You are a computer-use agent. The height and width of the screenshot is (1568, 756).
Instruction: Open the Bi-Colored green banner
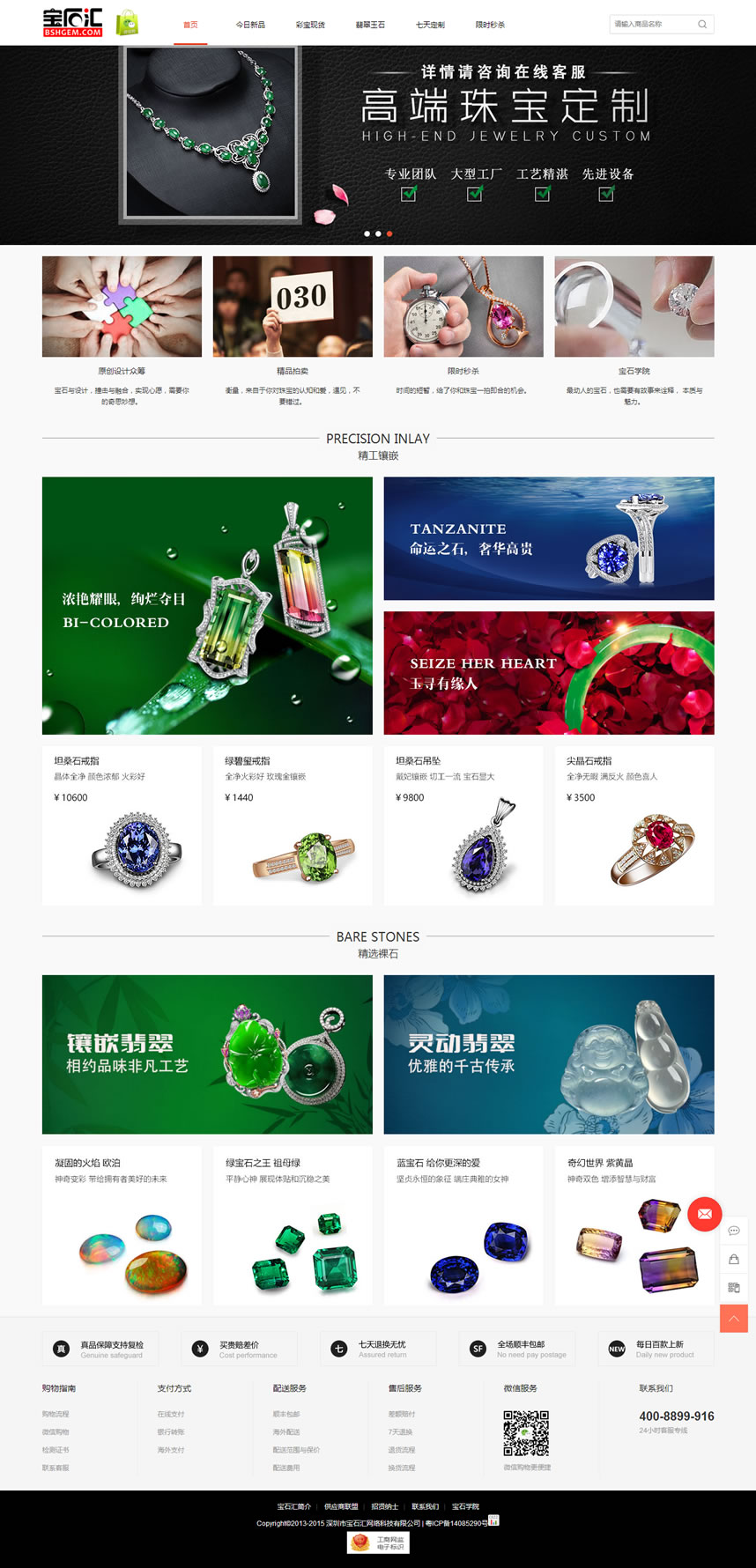[207, 605]
